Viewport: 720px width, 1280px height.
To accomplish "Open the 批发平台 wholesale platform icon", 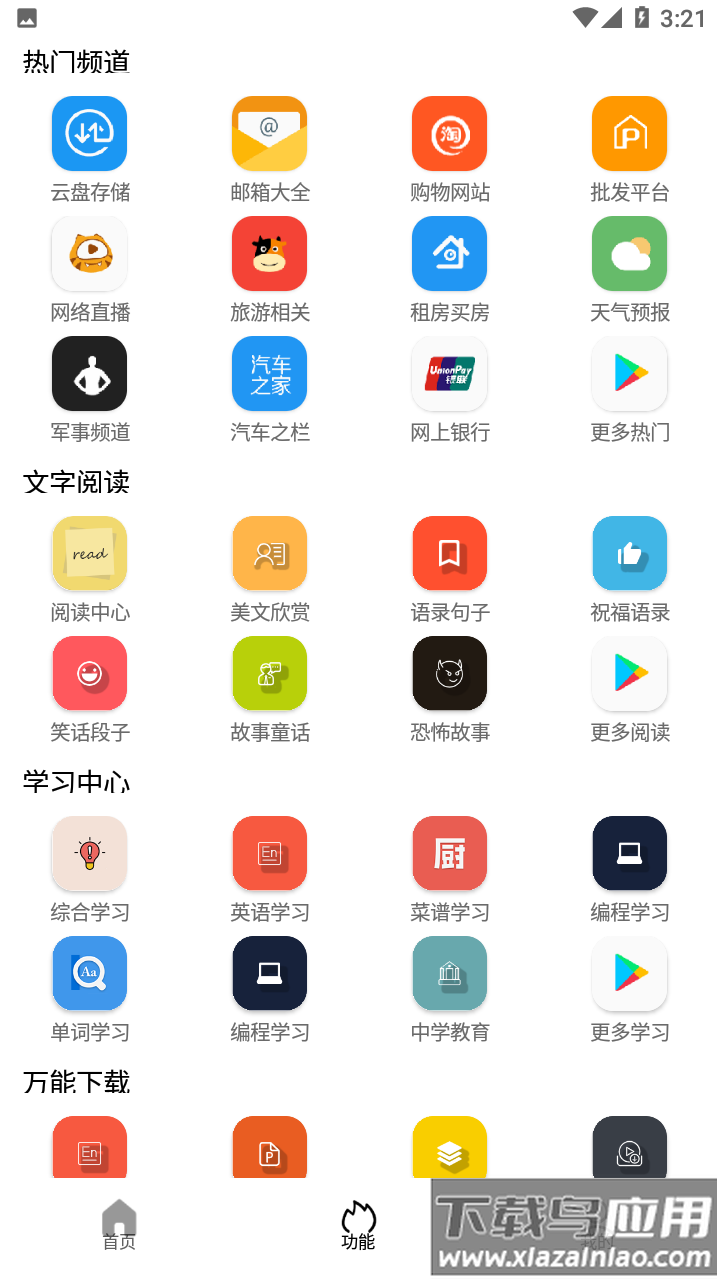I will pyautogui.click(x=629, y=133).
